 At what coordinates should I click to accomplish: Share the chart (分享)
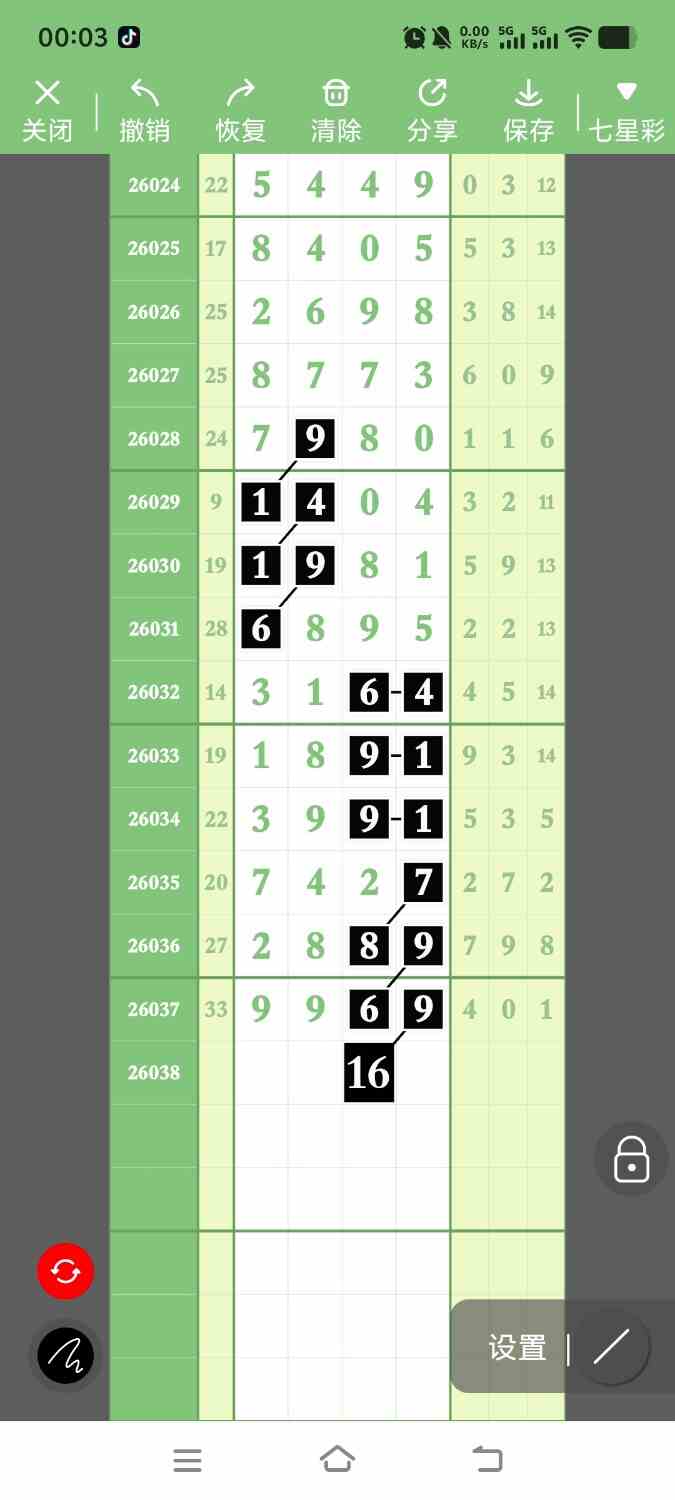(x=432, y=111)
